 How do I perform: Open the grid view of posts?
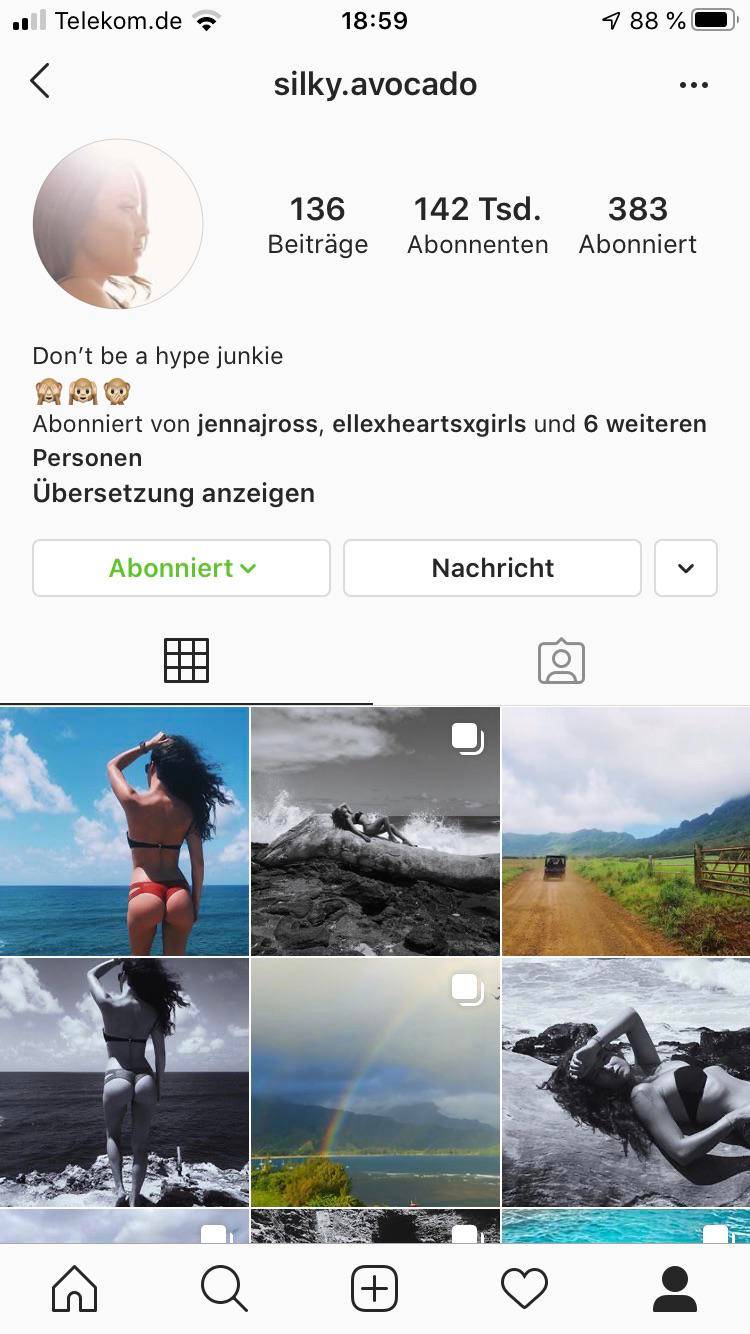coord(187,660)
